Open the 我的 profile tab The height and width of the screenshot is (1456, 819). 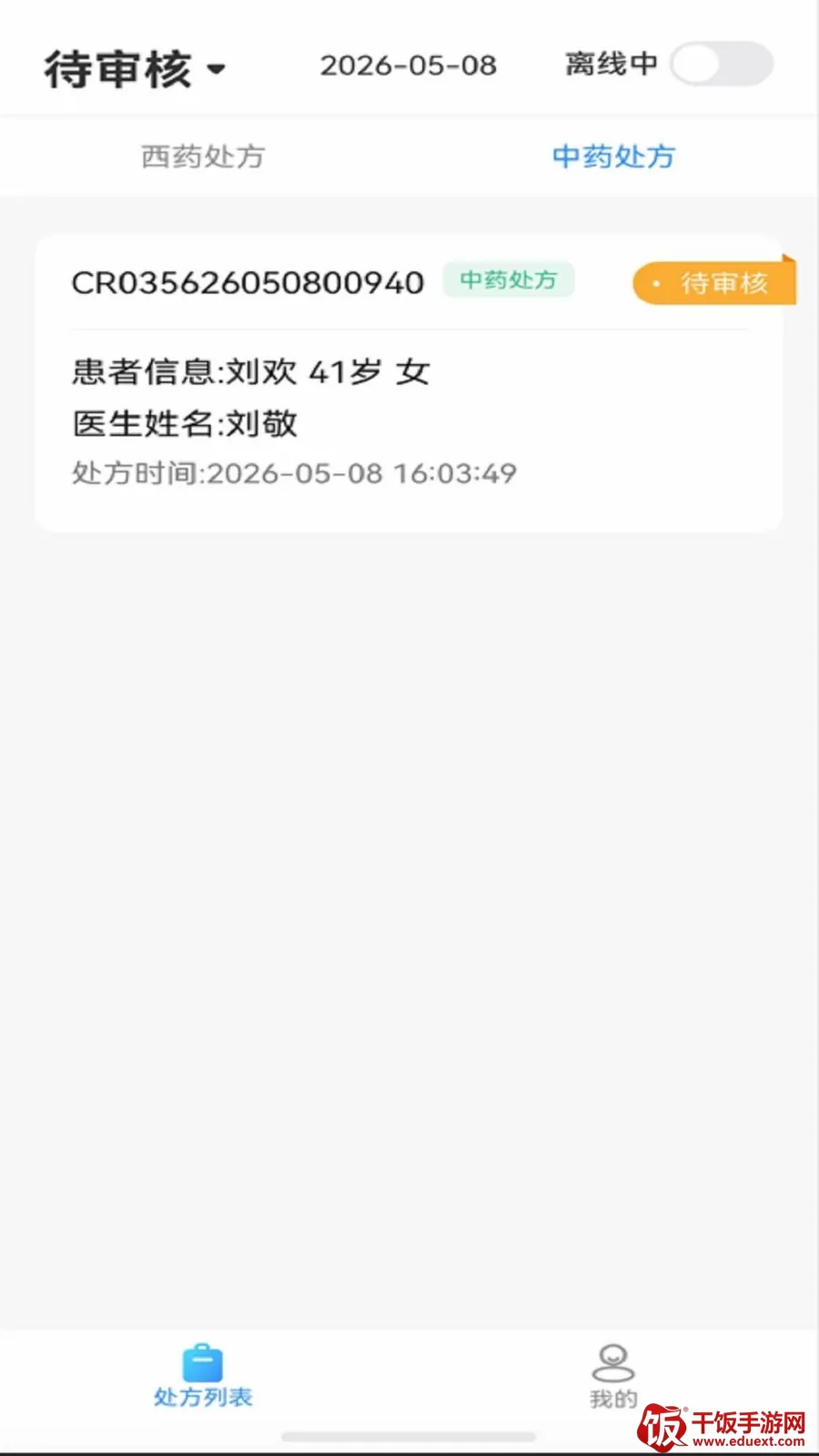(613, 1376)
